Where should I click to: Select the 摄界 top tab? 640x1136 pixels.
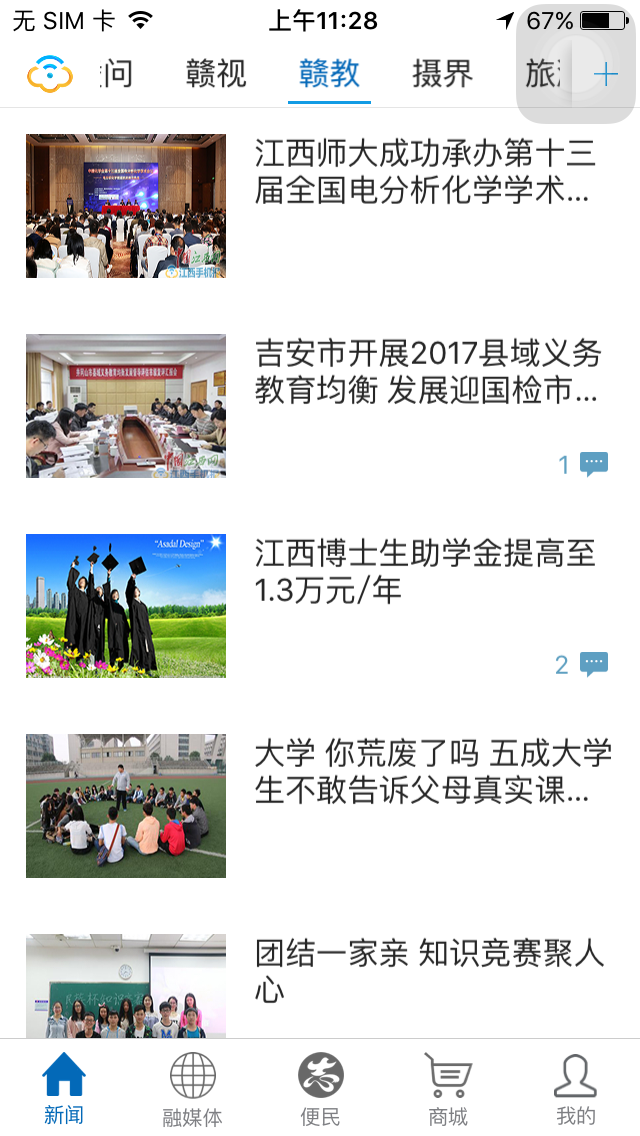click(442, 74)
